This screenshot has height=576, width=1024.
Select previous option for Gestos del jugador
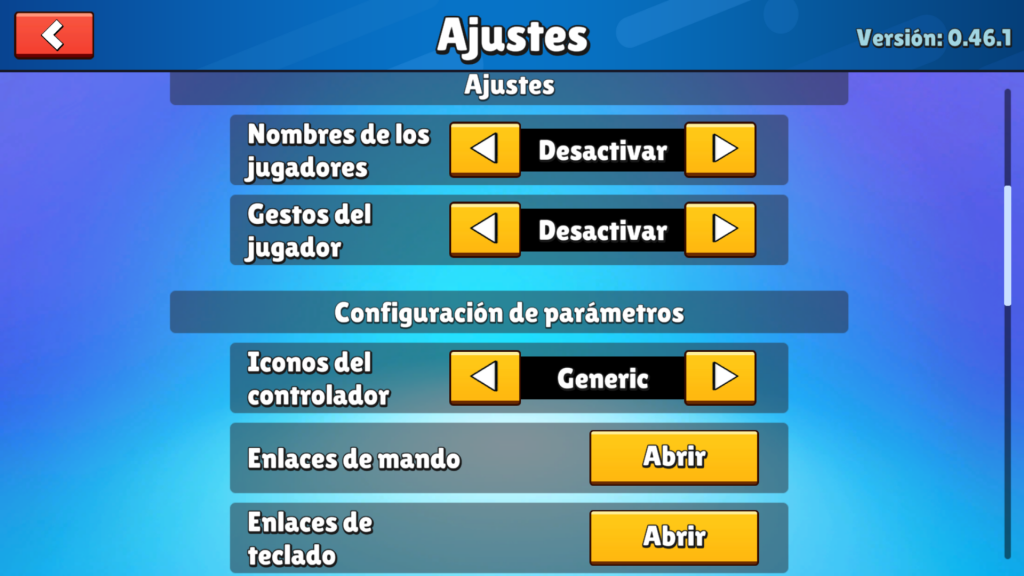(x=485, y=230)
